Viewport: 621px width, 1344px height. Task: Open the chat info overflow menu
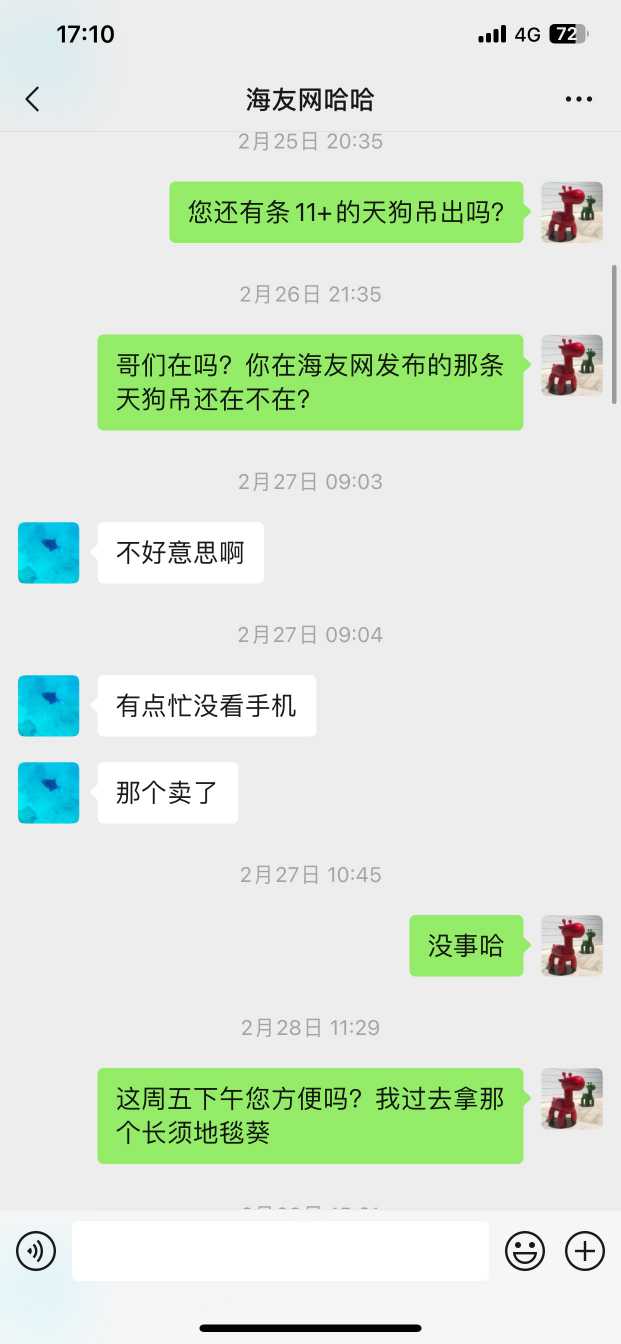[579, 99]
